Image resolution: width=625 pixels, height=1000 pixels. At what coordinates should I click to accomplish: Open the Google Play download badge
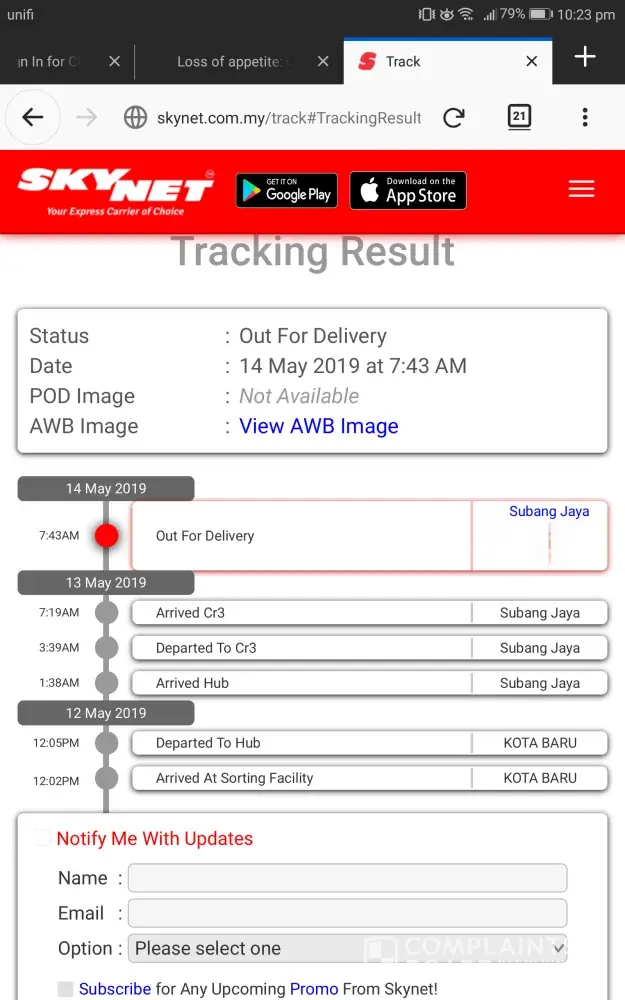[287, 191]
